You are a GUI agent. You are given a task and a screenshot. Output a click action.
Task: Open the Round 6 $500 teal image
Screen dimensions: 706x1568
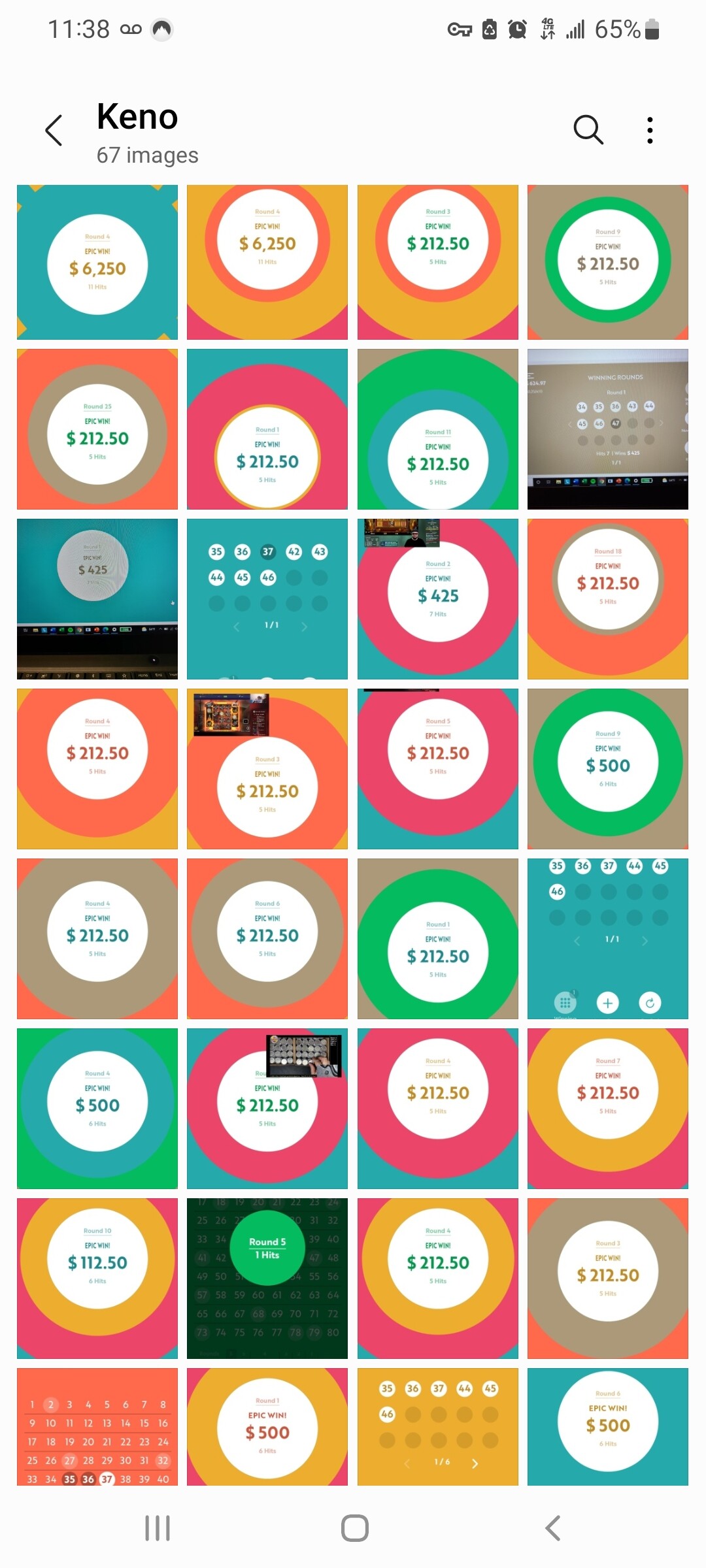pos(607,1426)
